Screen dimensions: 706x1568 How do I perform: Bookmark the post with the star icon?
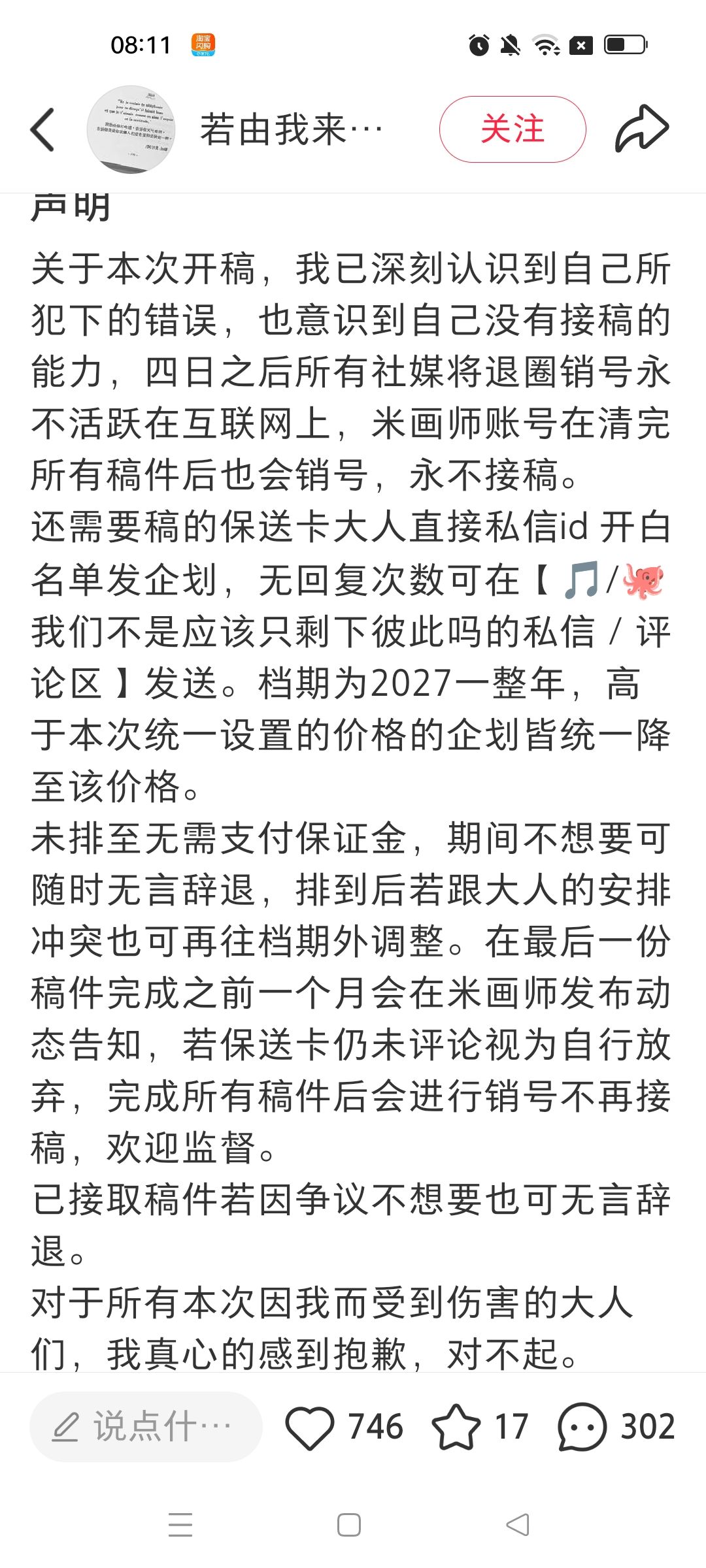tap(456, 1426)
